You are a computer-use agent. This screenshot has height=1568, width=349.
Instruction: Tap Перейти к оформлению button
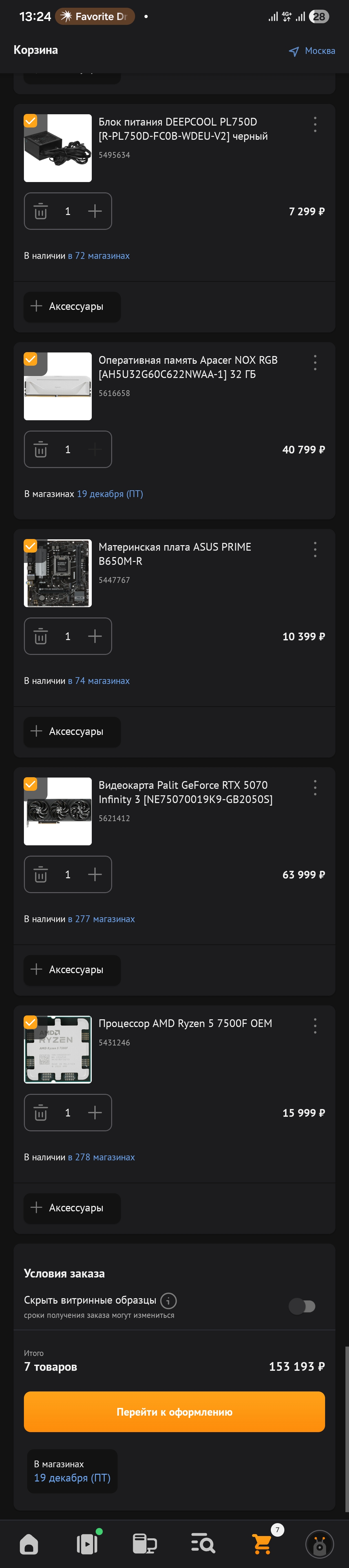pyautogui.click(x=174, y=1411)
